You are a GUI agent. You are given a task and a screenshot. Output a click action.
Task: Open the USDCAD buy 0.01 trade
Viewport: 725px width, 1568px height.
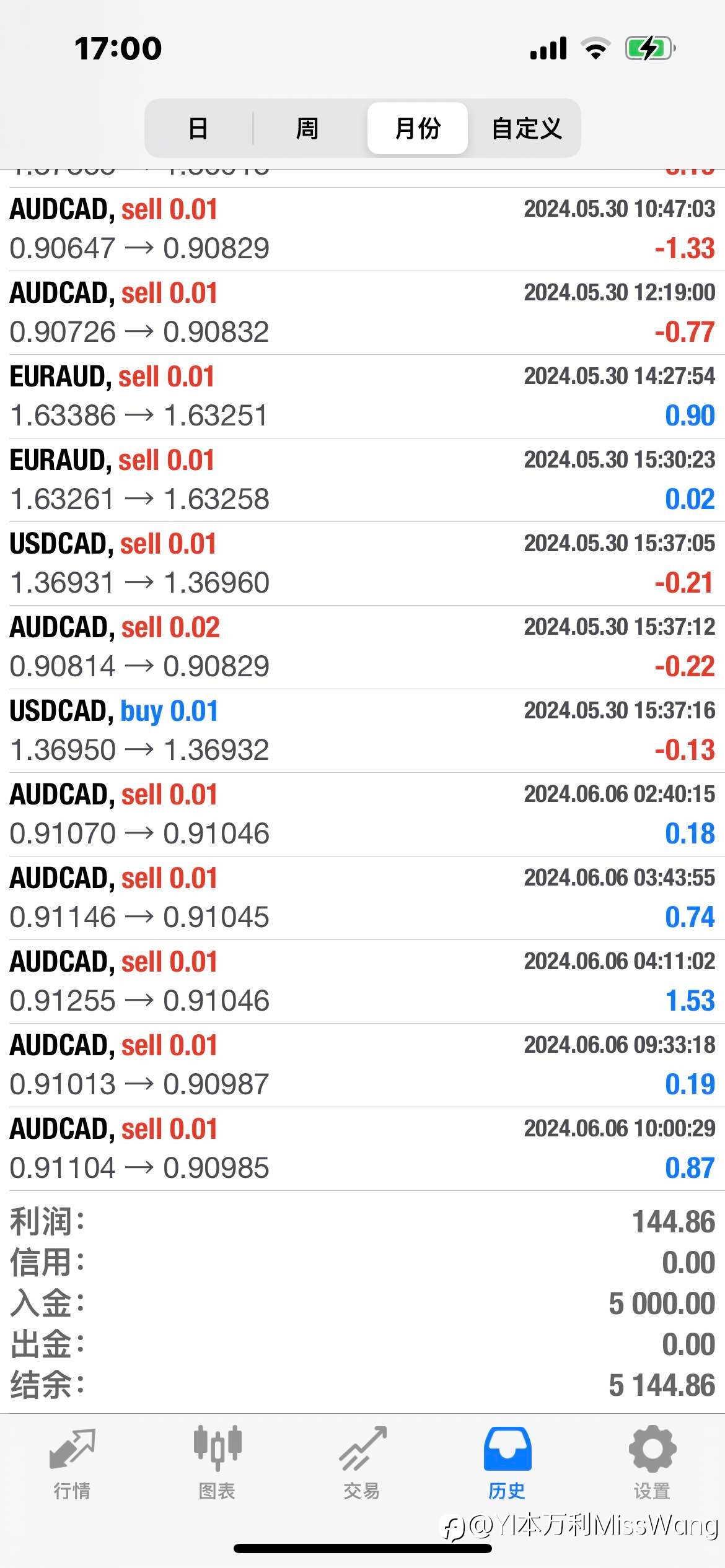[x=362, y=731]
